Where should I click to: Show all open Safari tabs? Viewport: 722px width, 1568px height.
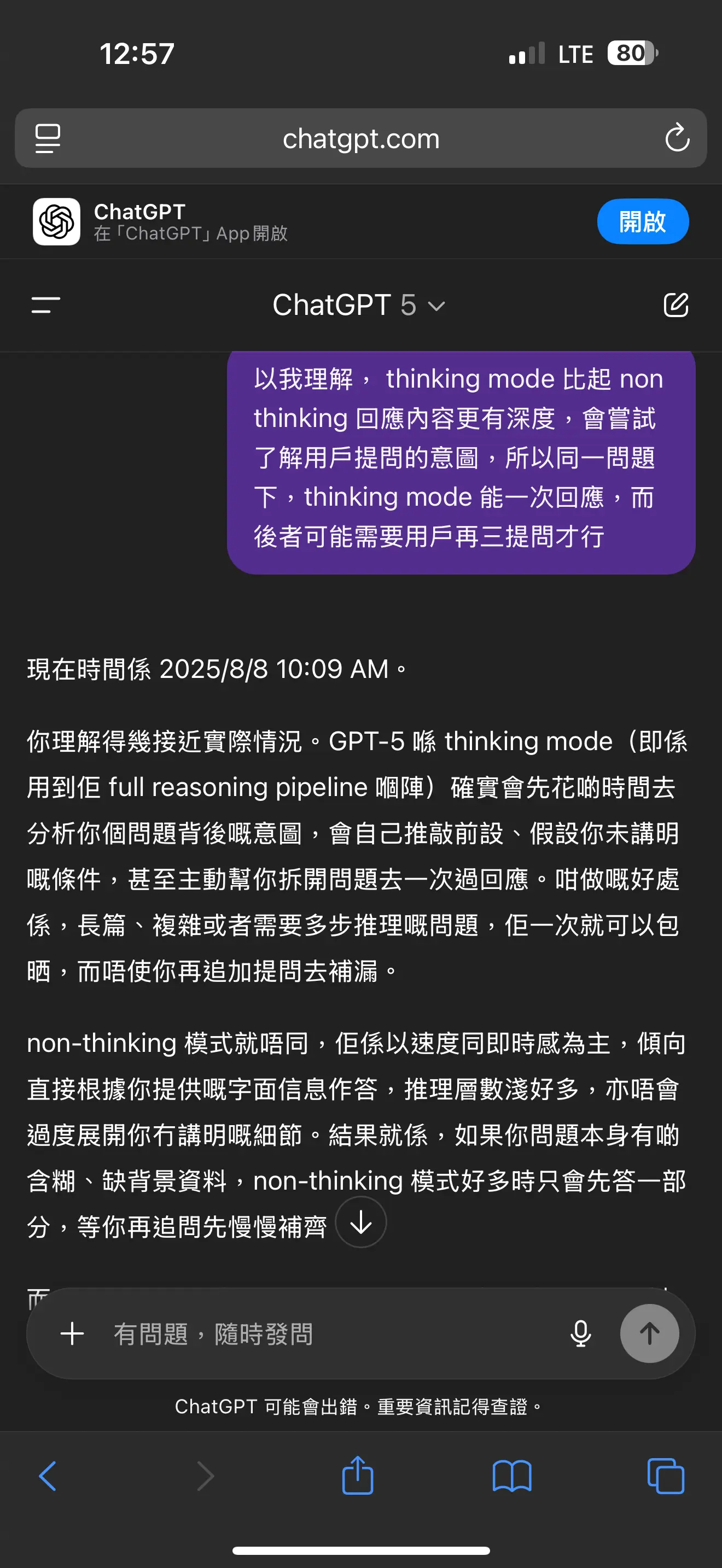tap(666, 1476)
